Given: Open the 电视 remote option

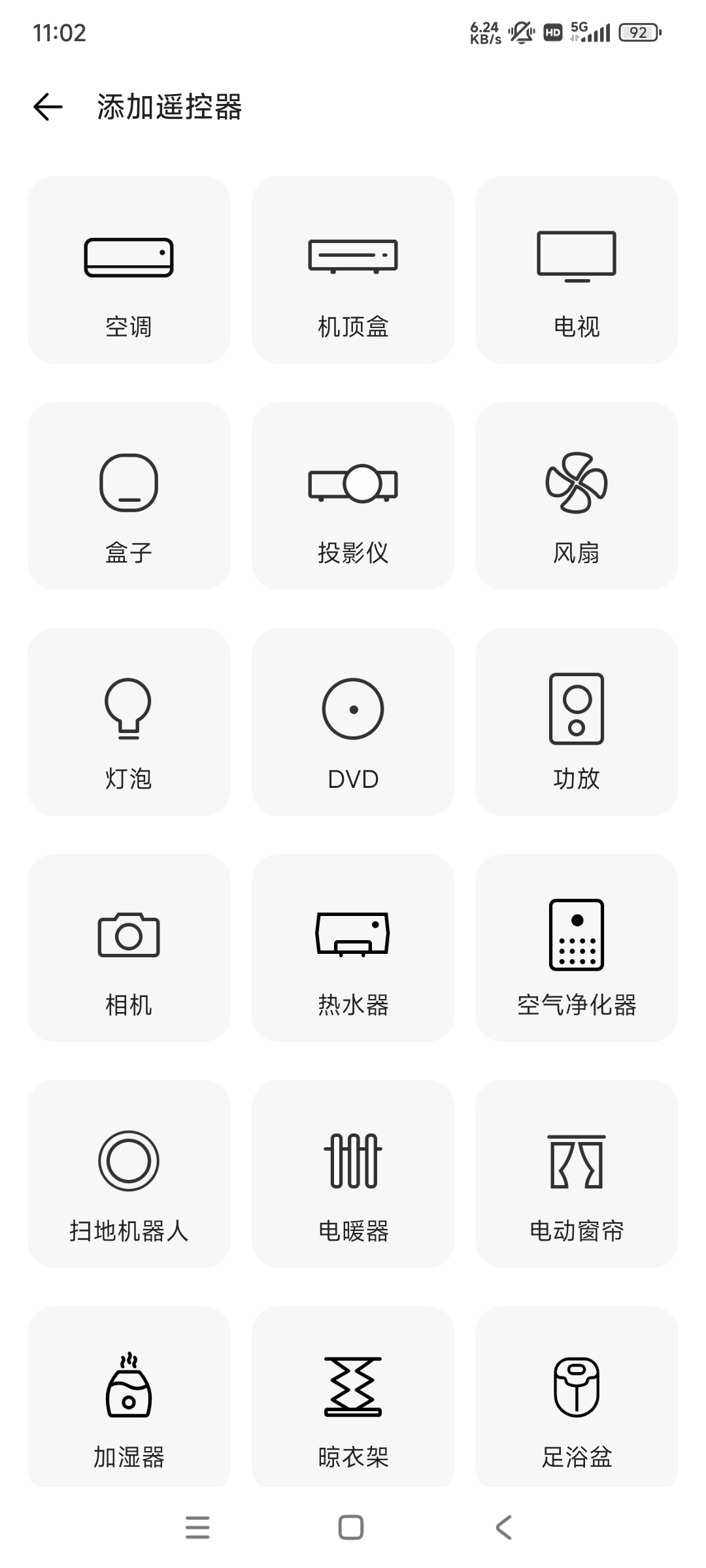Looking at the screenshot, I should tap(577, 270).
